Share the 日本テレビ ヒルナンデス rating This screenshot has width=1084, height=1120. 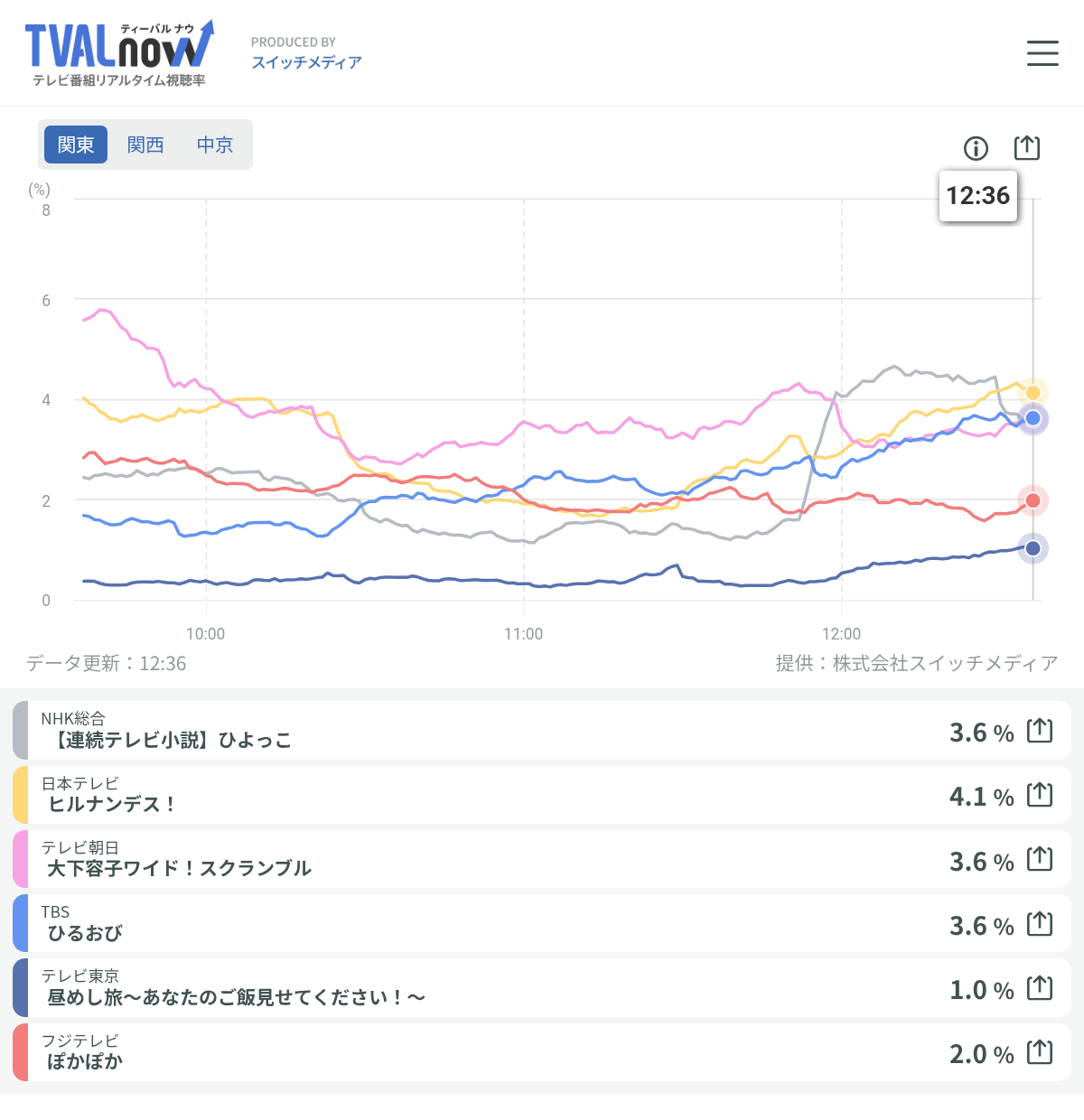point(1040,794)
